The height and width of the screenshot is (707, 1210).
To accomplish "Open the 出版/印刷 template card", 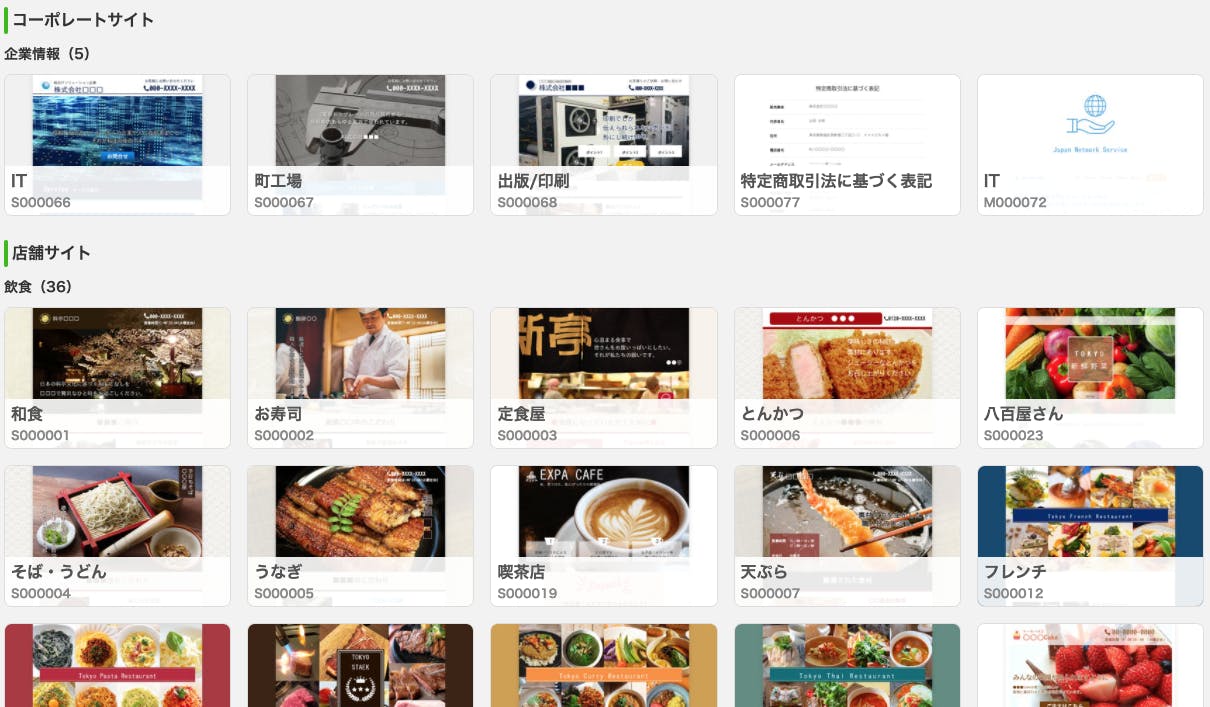I will pos(603,144).
